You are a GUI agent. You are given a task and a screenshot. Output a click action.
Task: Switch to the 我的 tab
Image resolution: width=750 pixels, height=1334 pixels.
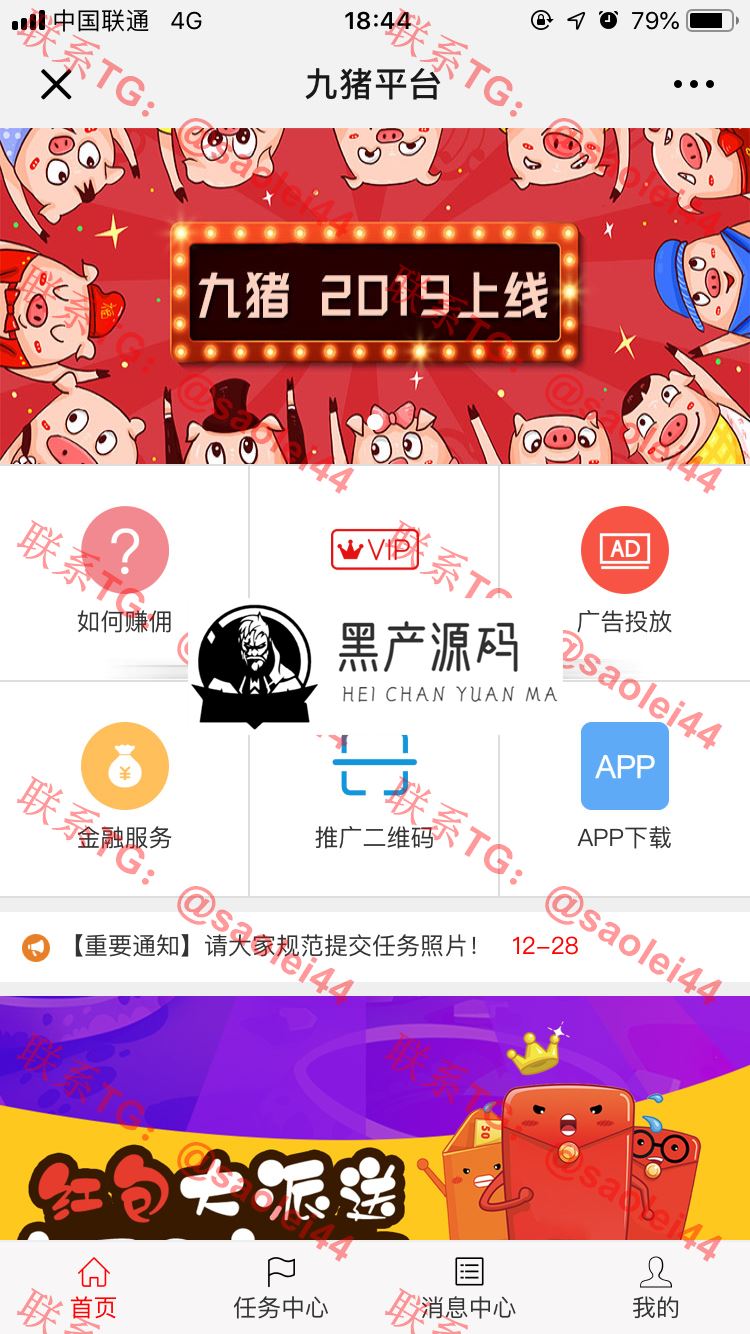(655, 1288)
